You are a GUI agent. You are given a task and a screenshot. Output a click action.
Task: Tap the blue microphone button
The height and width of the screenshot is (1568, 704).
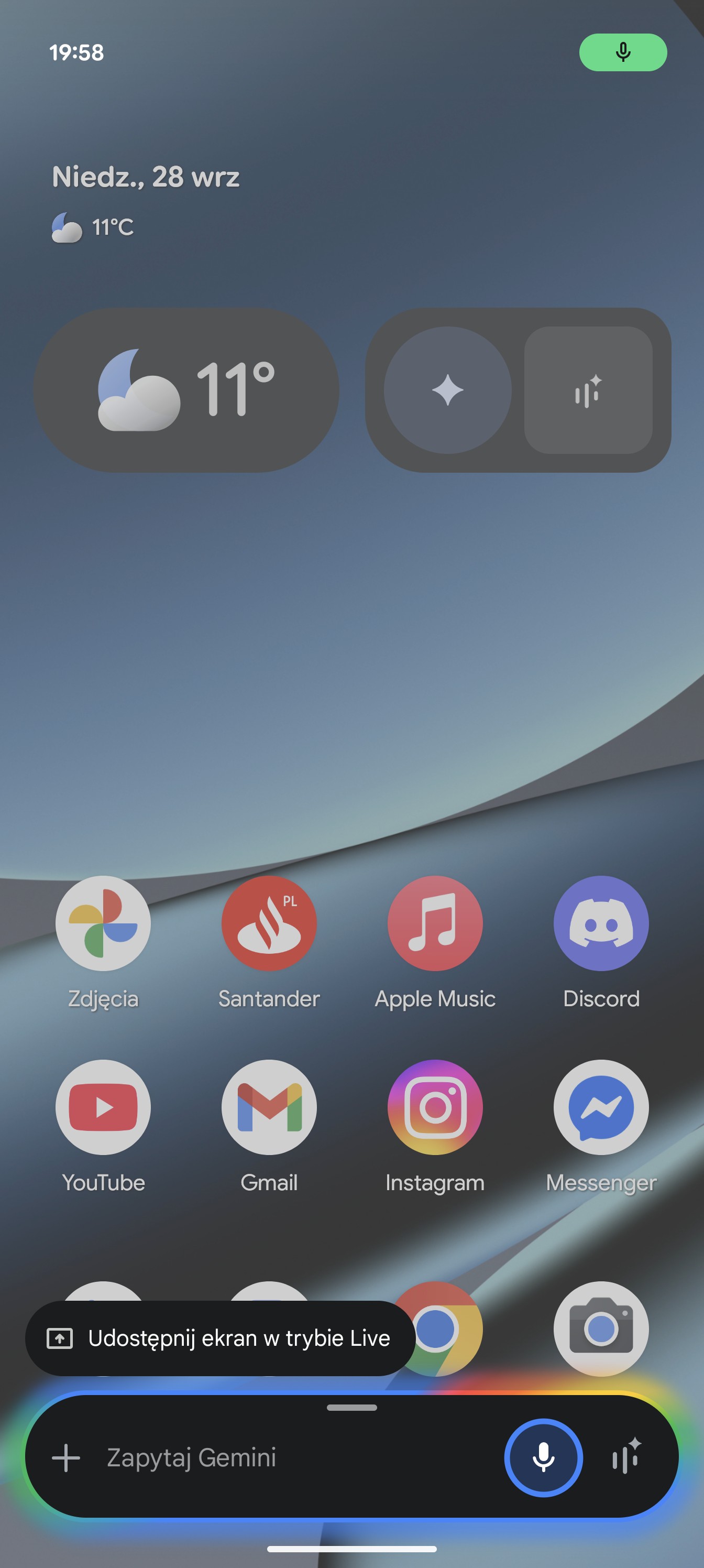pyautogui.click(x=543, y=1457)
